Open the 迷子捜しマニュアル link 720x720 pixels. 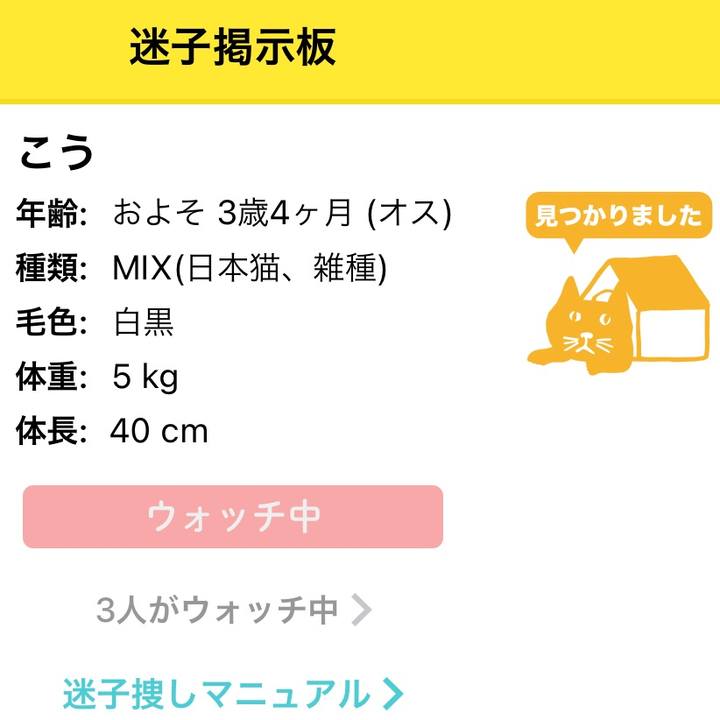[232, 692]
